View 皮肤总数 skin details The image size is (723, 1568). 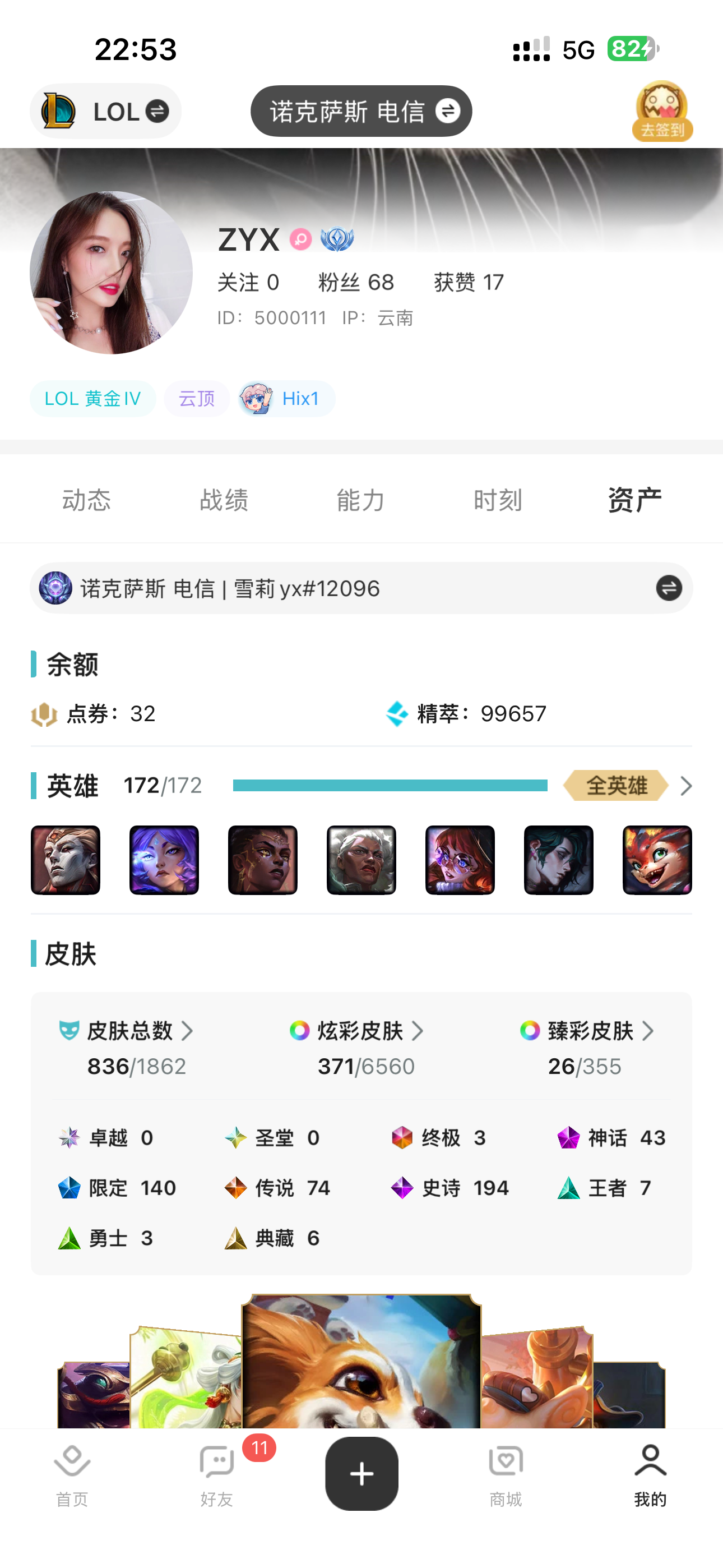click(129, 1031)
